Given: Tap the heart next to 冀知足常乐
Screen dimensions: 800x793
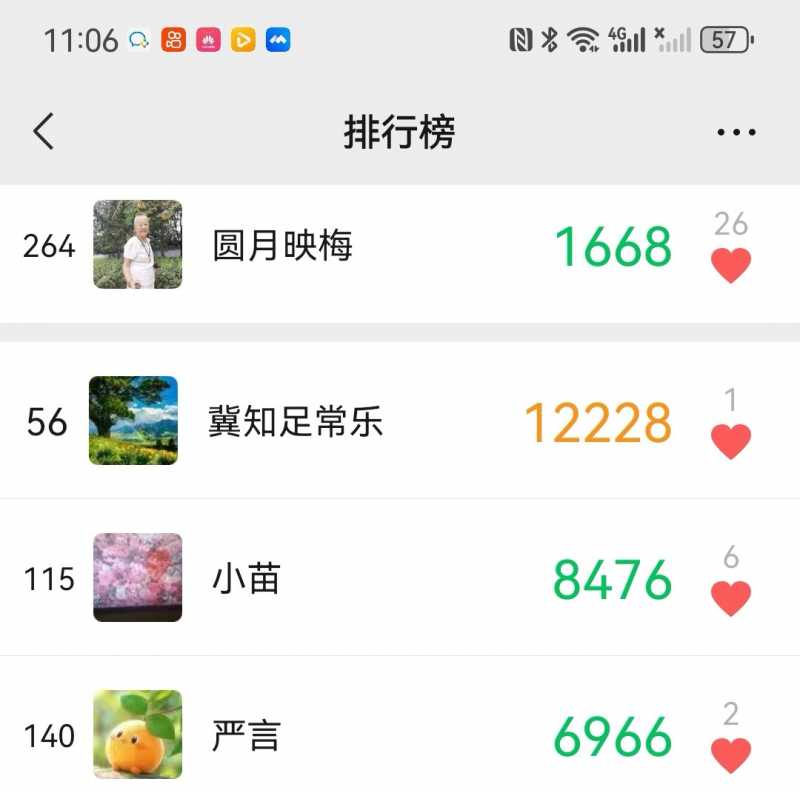Looking at the screenshot, I should point(730,441).
